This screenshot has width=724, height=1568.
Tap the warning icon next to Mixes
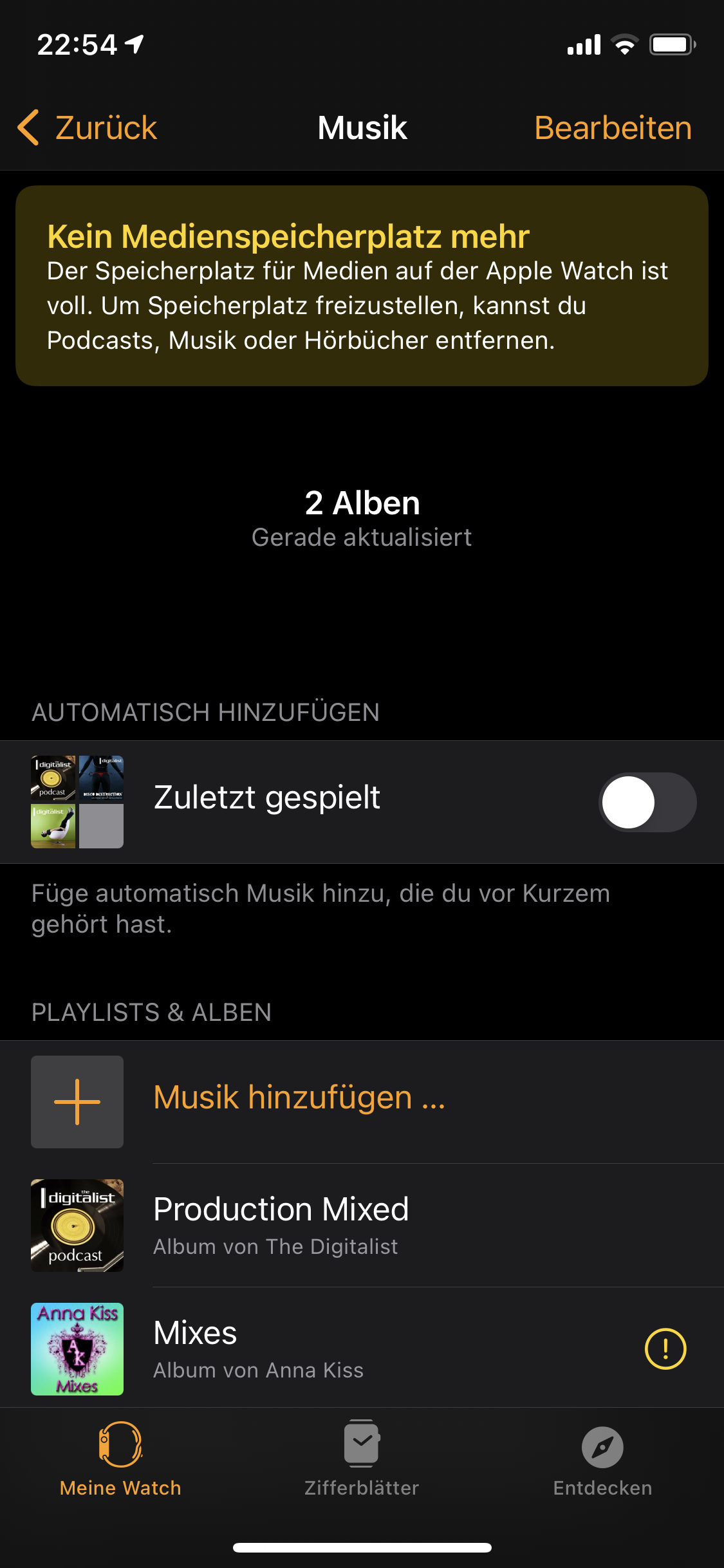click(665, 1349)
